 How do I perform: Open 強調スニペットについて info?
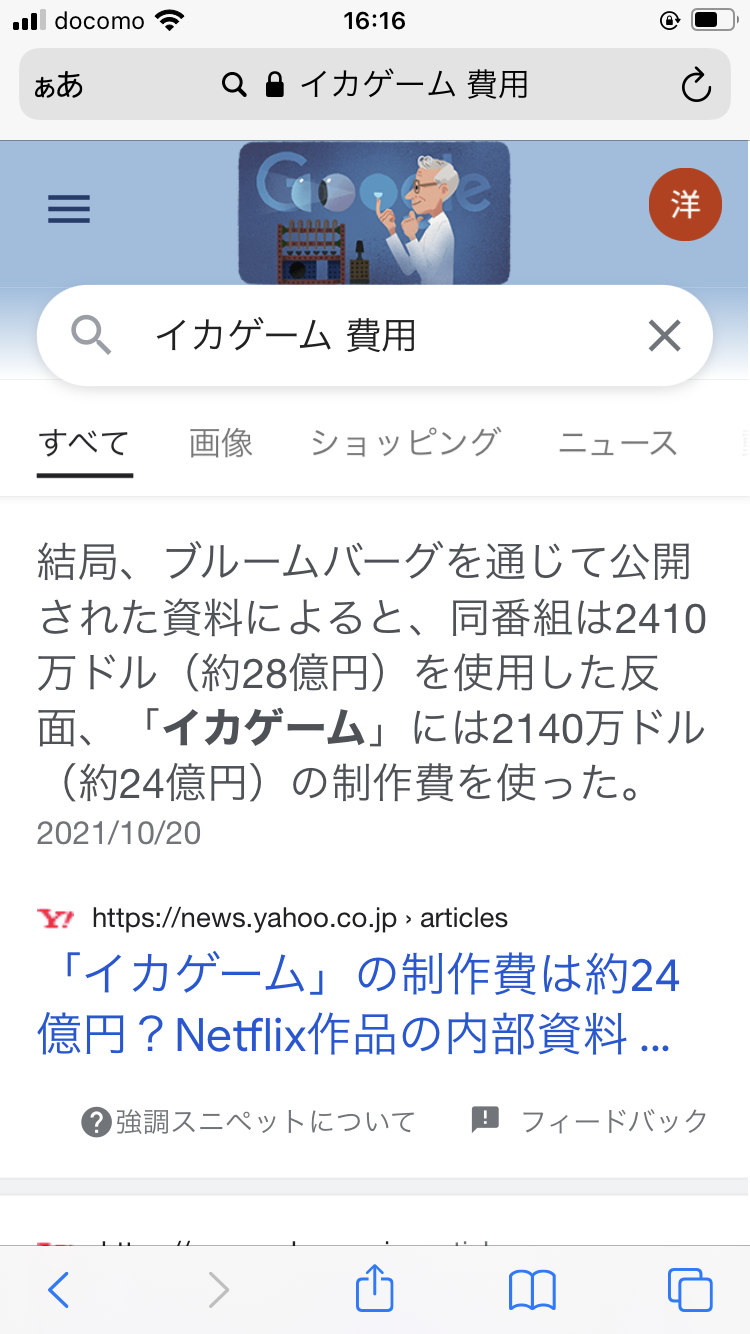[248, 1121]
